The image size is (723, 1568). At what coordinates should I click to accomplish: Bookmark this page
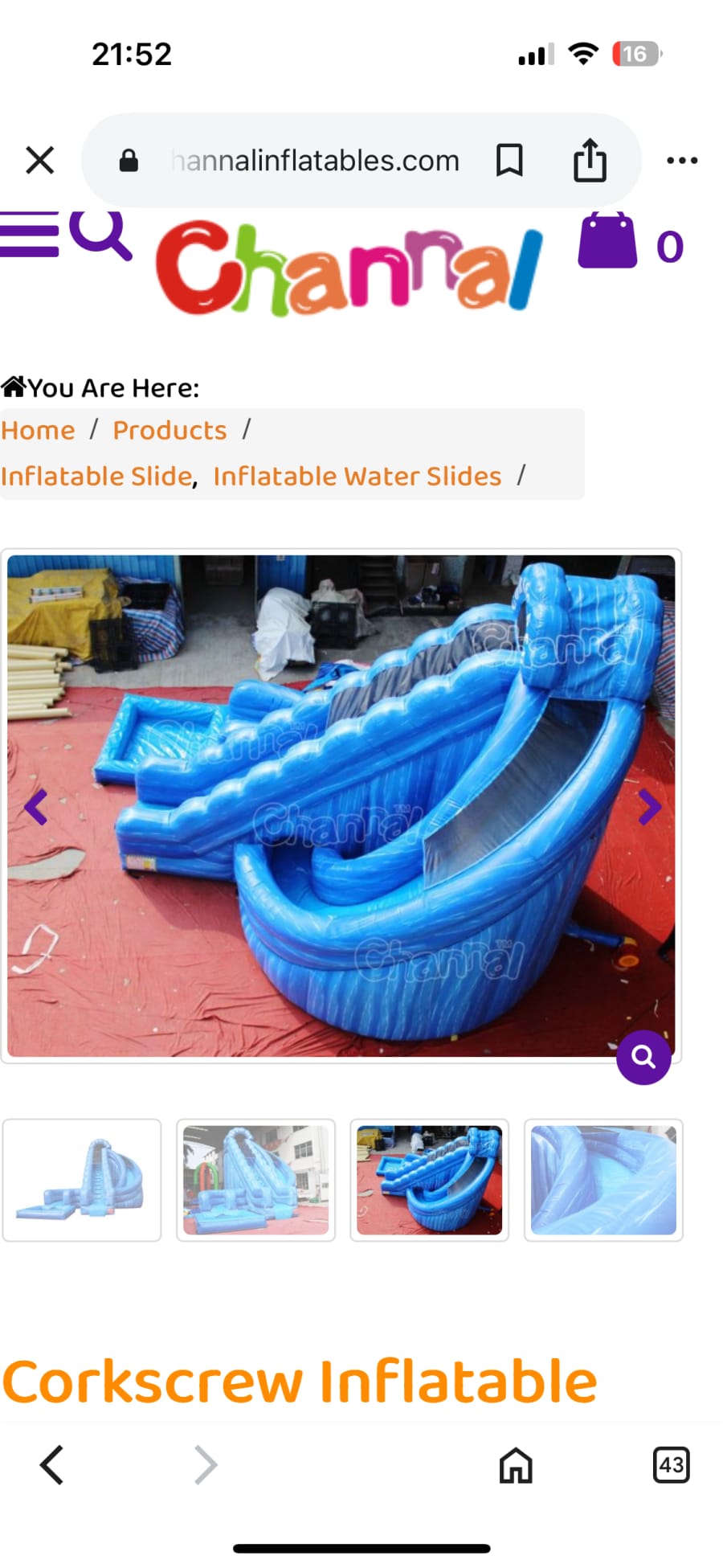pyautogui.click(x=509, y=161)
